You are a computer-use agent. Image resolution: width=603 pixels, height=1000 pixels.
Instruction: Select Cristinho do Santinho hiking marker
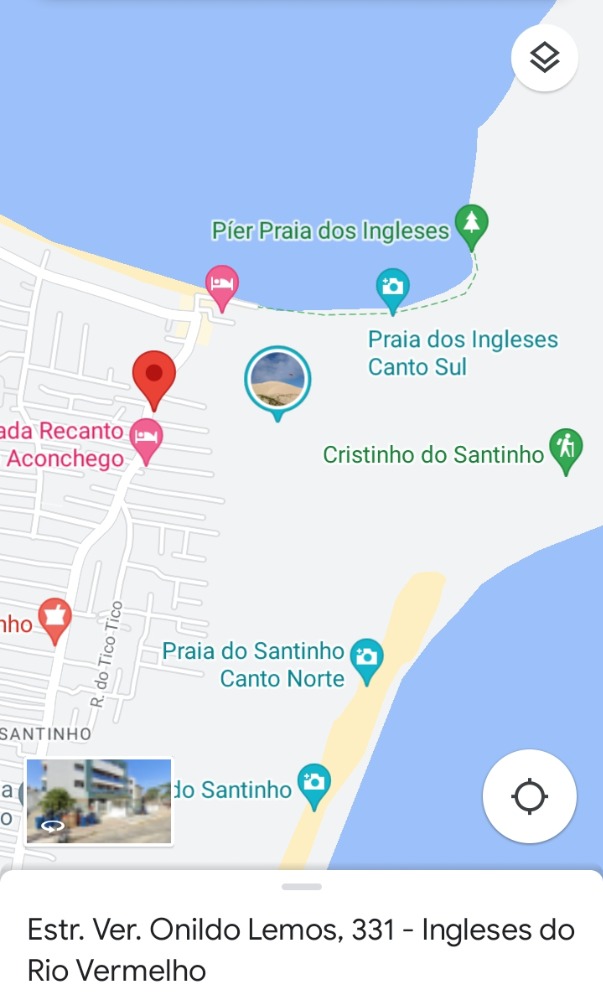pyautogui.click(x=566, y=451)
